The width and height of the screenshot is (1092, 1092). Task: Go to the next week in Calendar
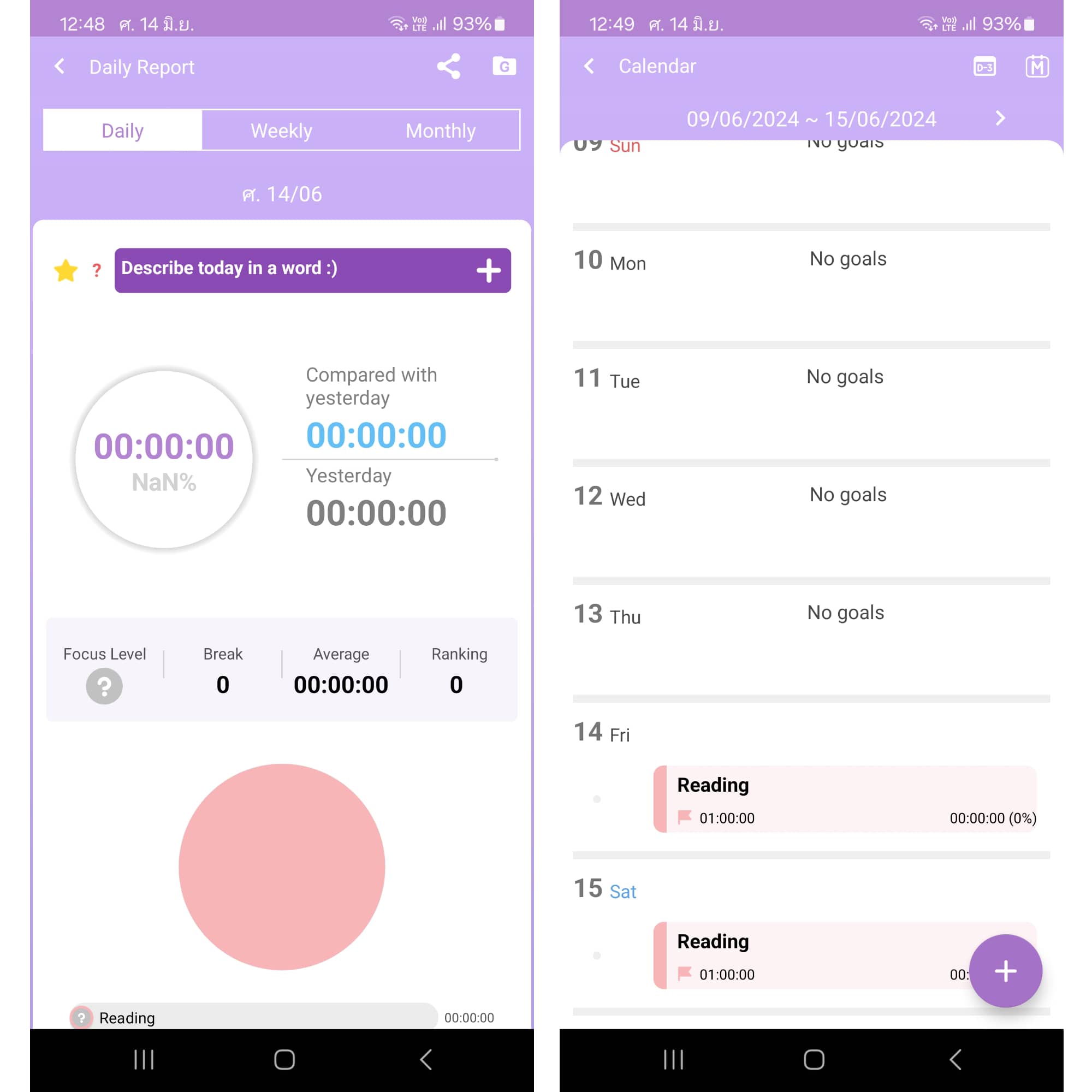tap(1000, 118)
